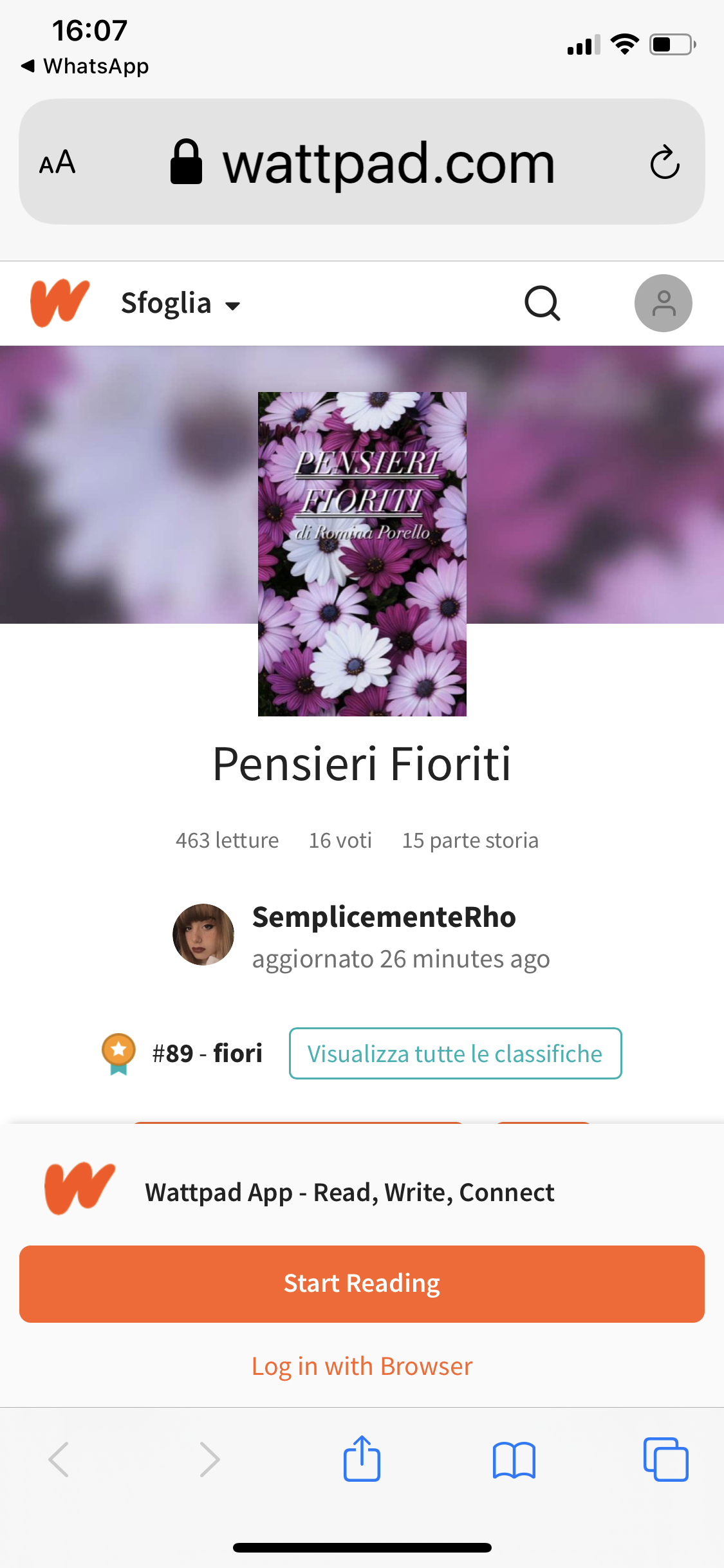Open the #89 fiori ranking tag
This screenshot has height=1568, width=724.
207,1054
